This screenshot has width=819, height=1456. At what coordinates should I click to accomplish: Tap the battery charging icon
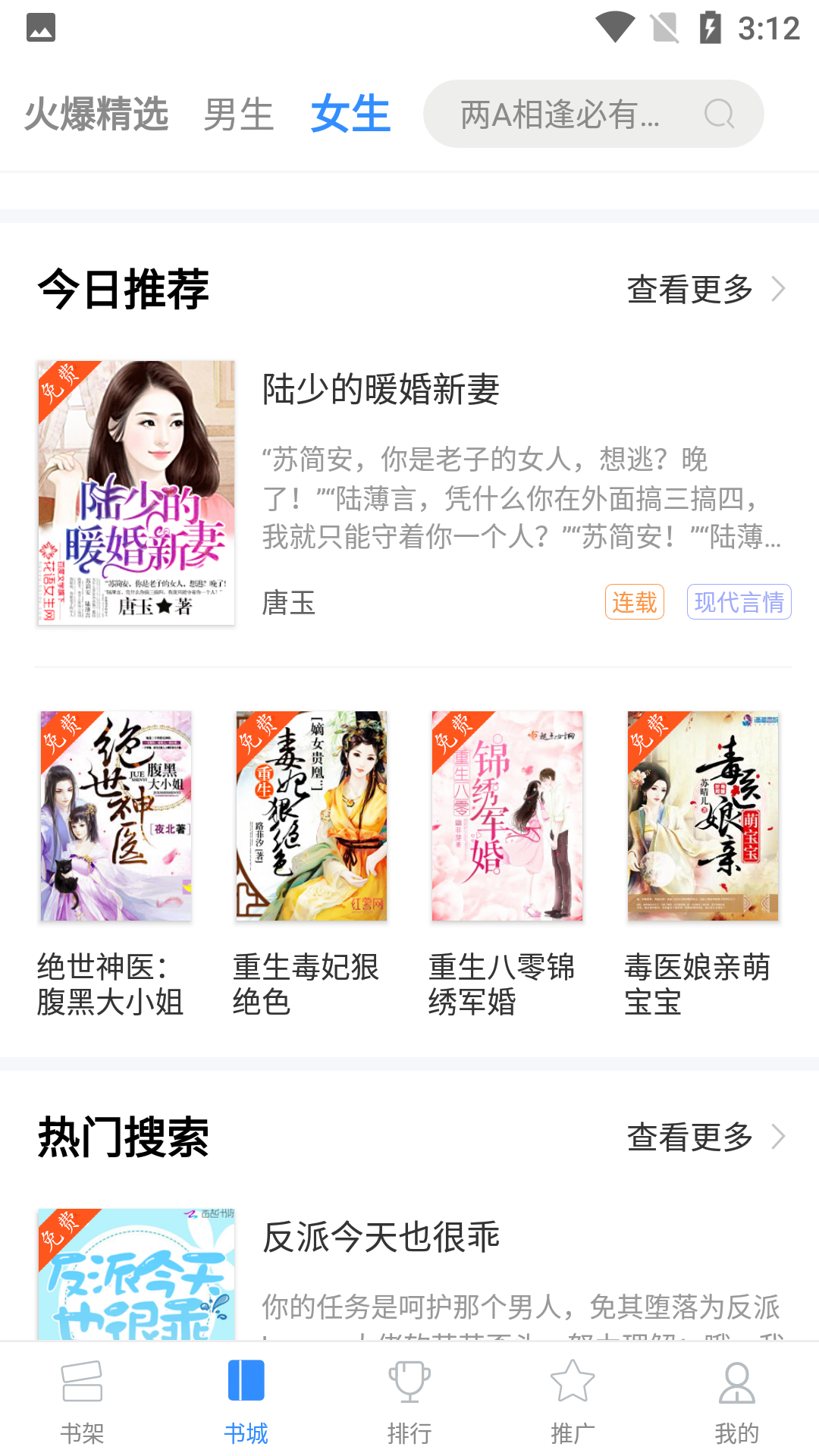click(710, 24)
